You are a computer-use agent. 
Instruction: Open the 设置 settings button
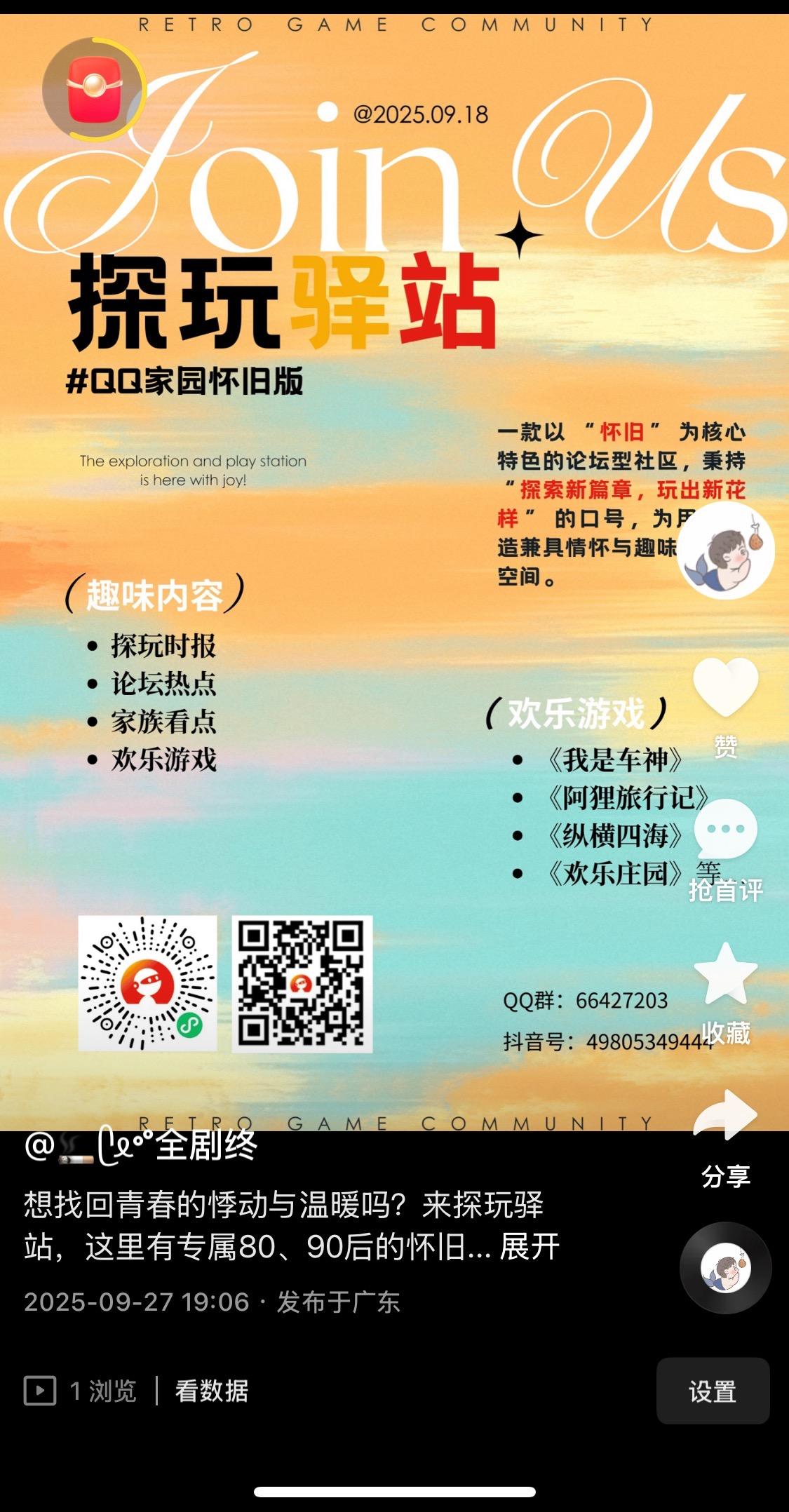[713, 1391]
